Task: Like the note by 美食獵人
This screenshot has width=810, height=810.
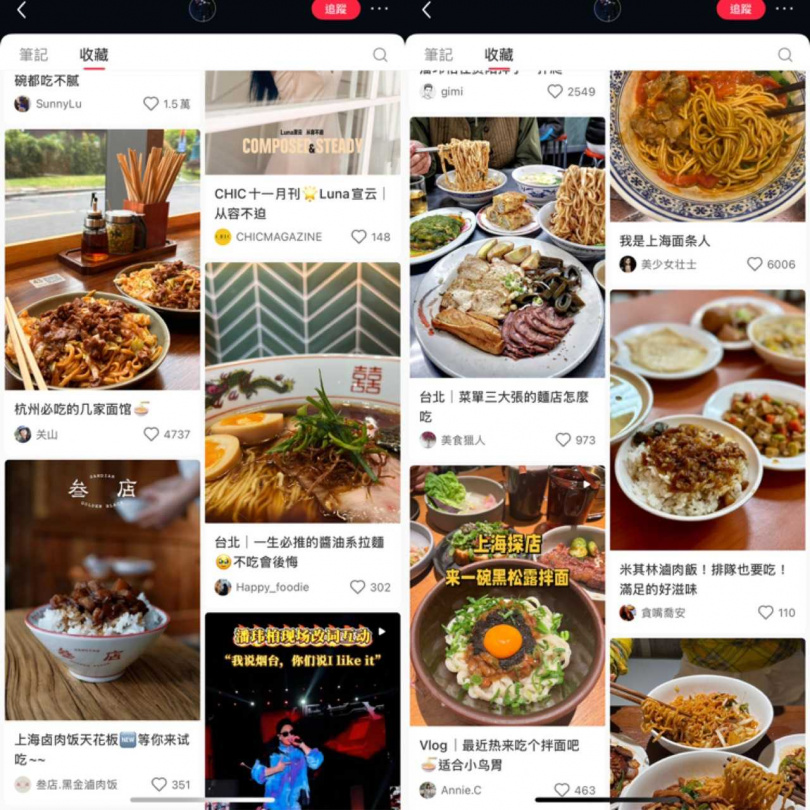Action: pyautogui.click(x=563, y=440)
